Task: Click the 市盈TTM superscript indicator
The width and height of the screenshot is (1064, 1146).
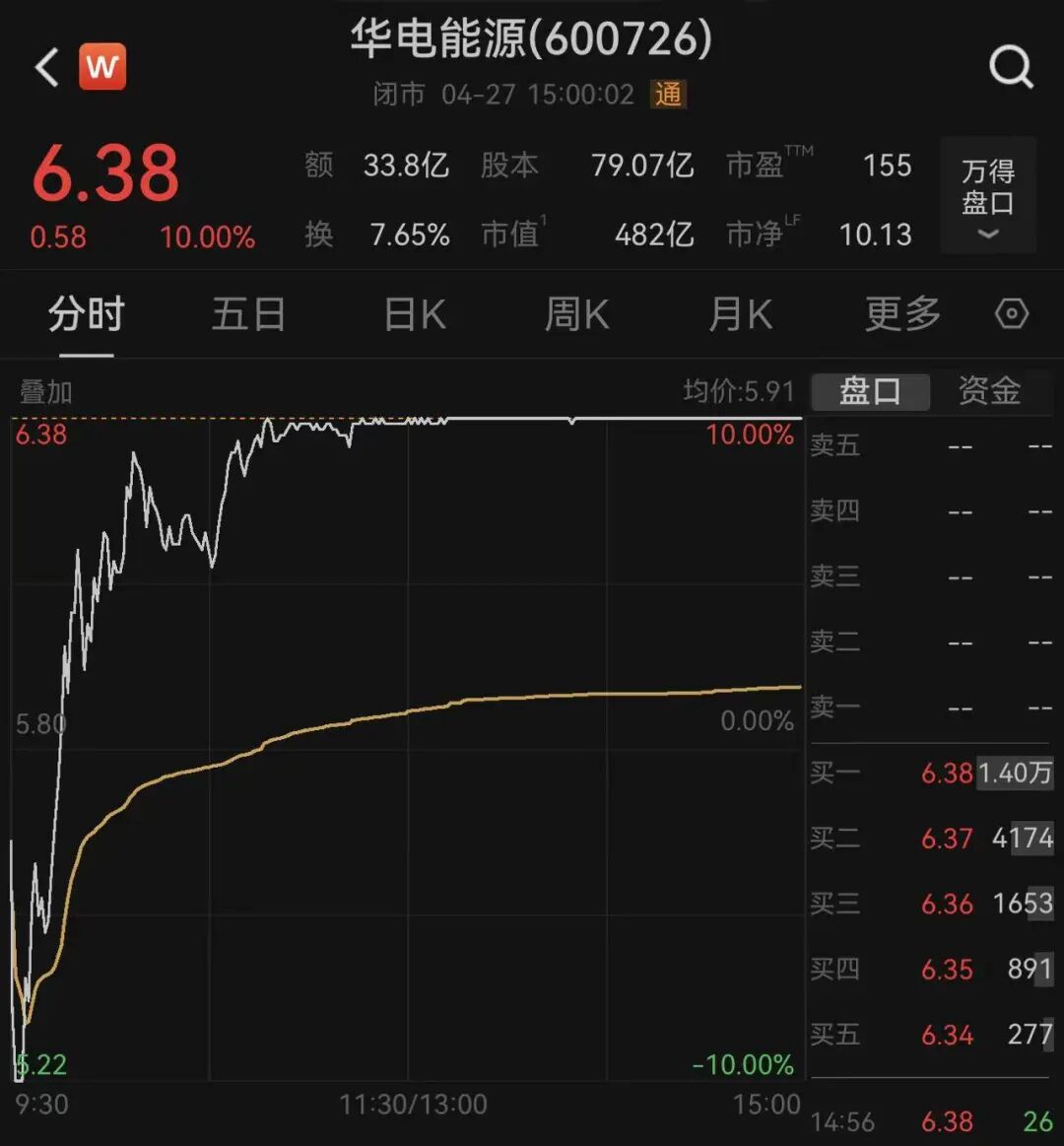Action: [x=800, y=151]
